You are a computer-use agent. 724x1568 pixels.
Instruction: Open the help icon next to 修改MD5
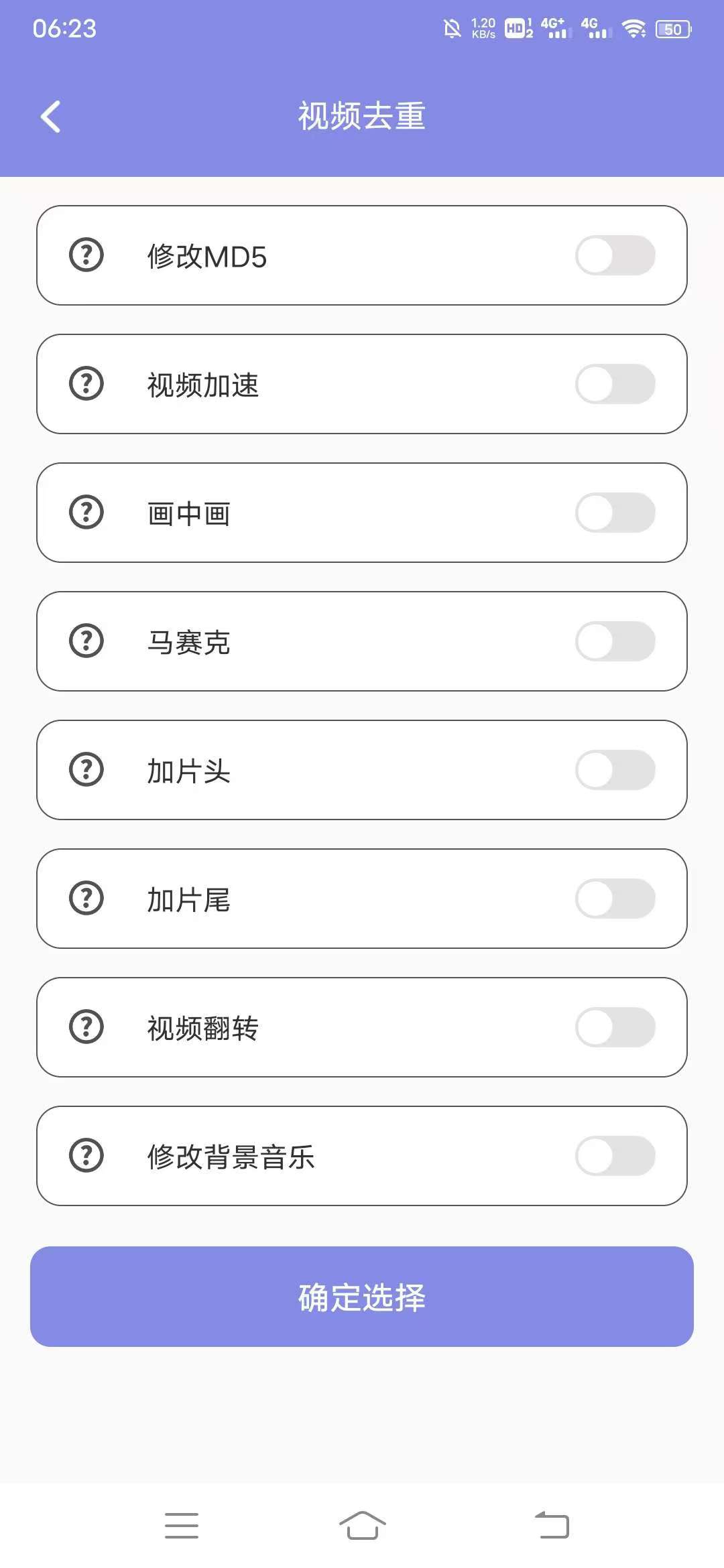click(x=86, y=255)
